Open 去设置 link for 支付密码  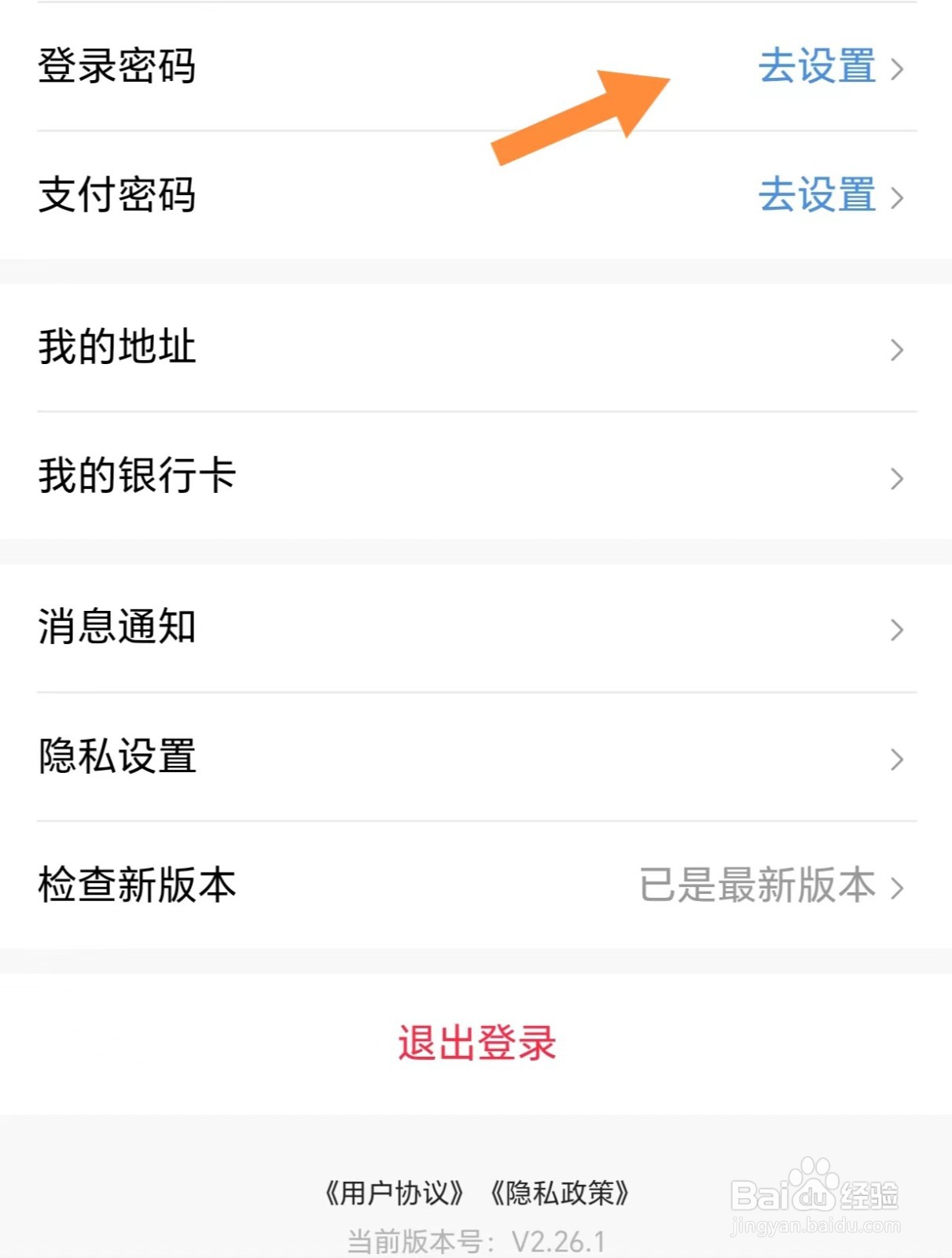click(x=816, y=198)
